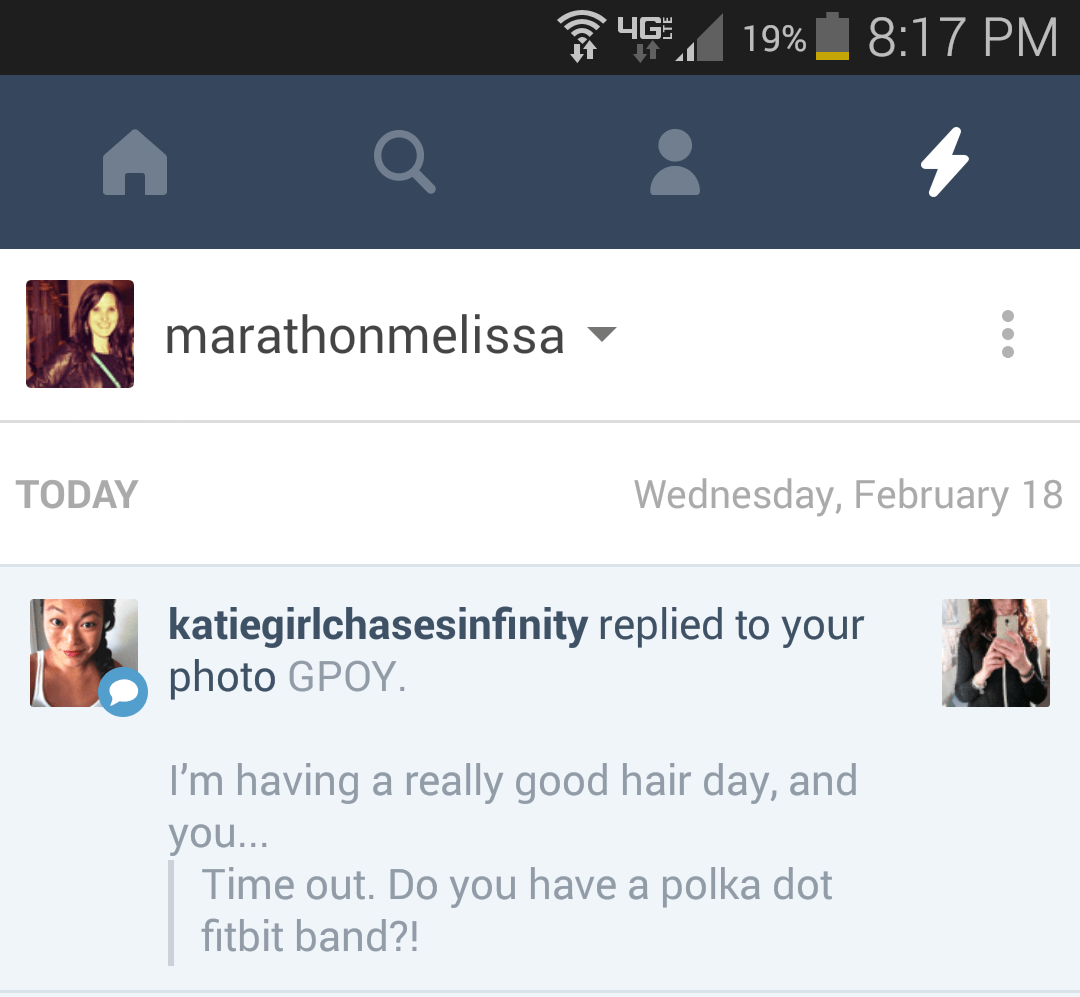Select the activity lightning bolt tab

pos(945,162)
